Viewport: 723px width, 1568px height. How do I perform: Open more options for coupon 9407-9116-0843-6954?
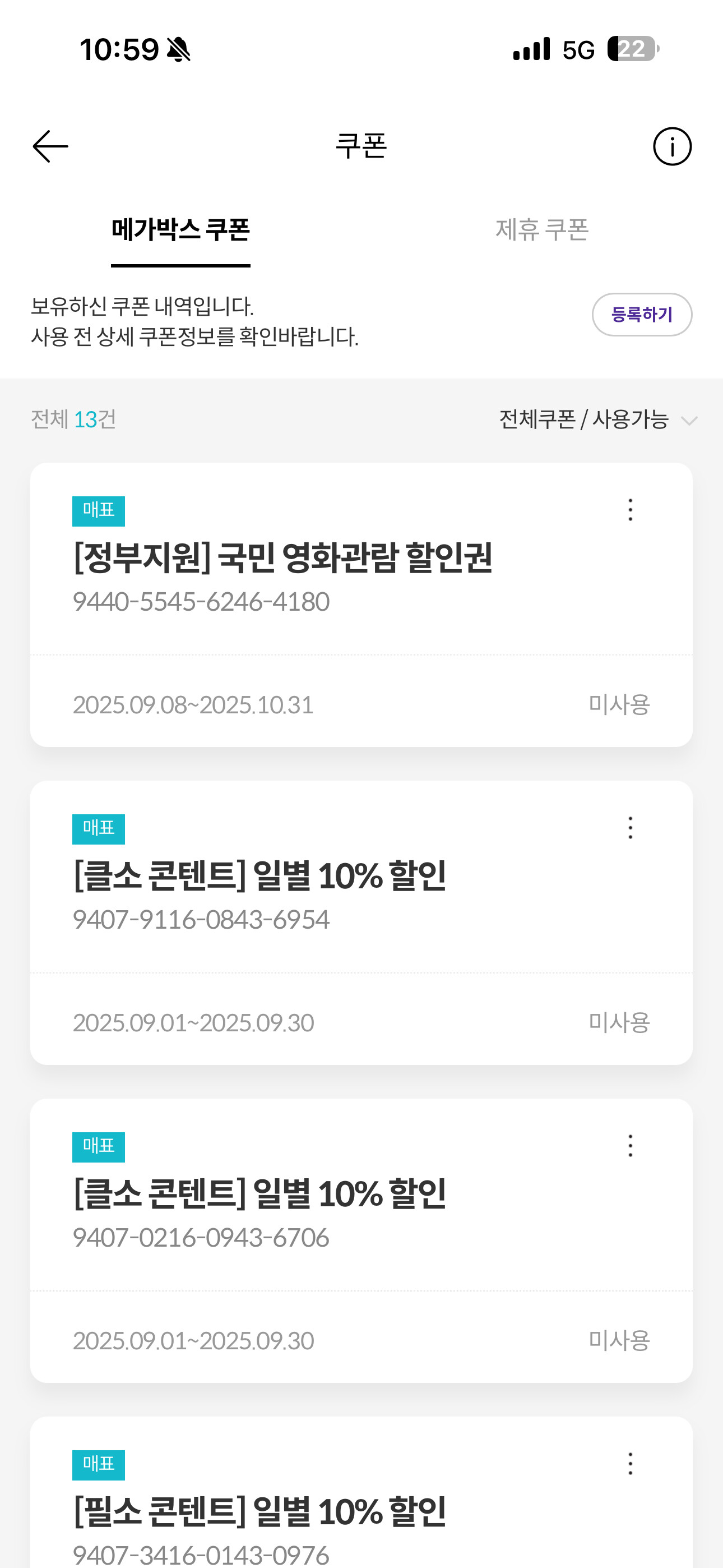(631, 828)
